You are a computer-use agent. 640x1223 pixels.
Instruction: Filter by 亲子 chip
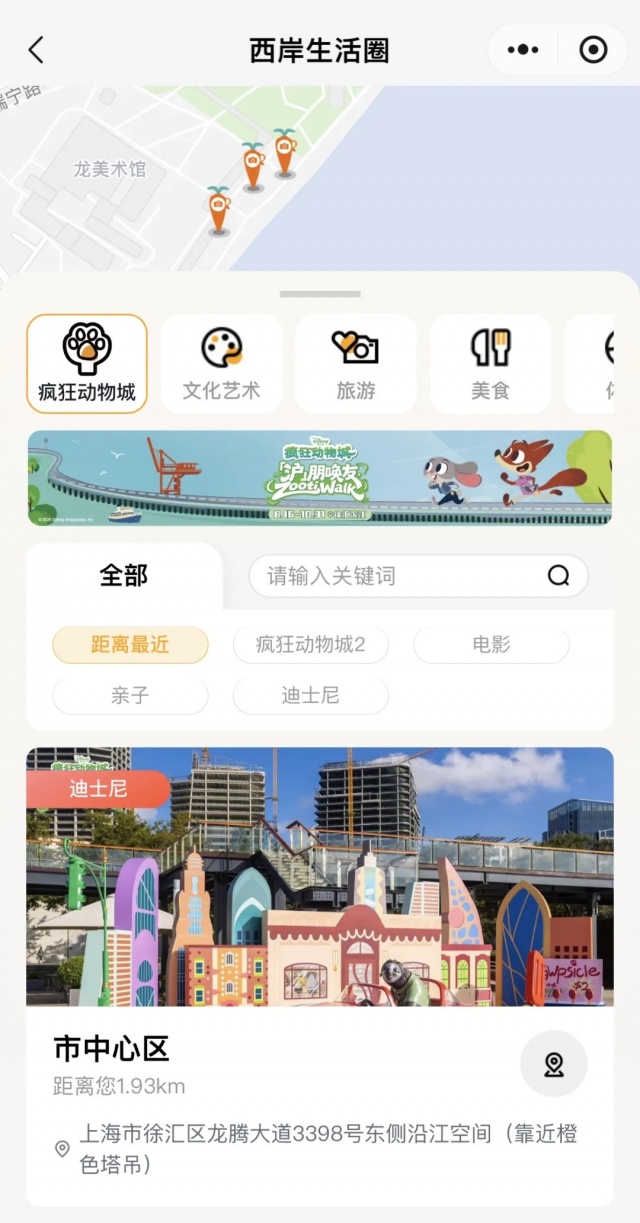click(130, 695)
